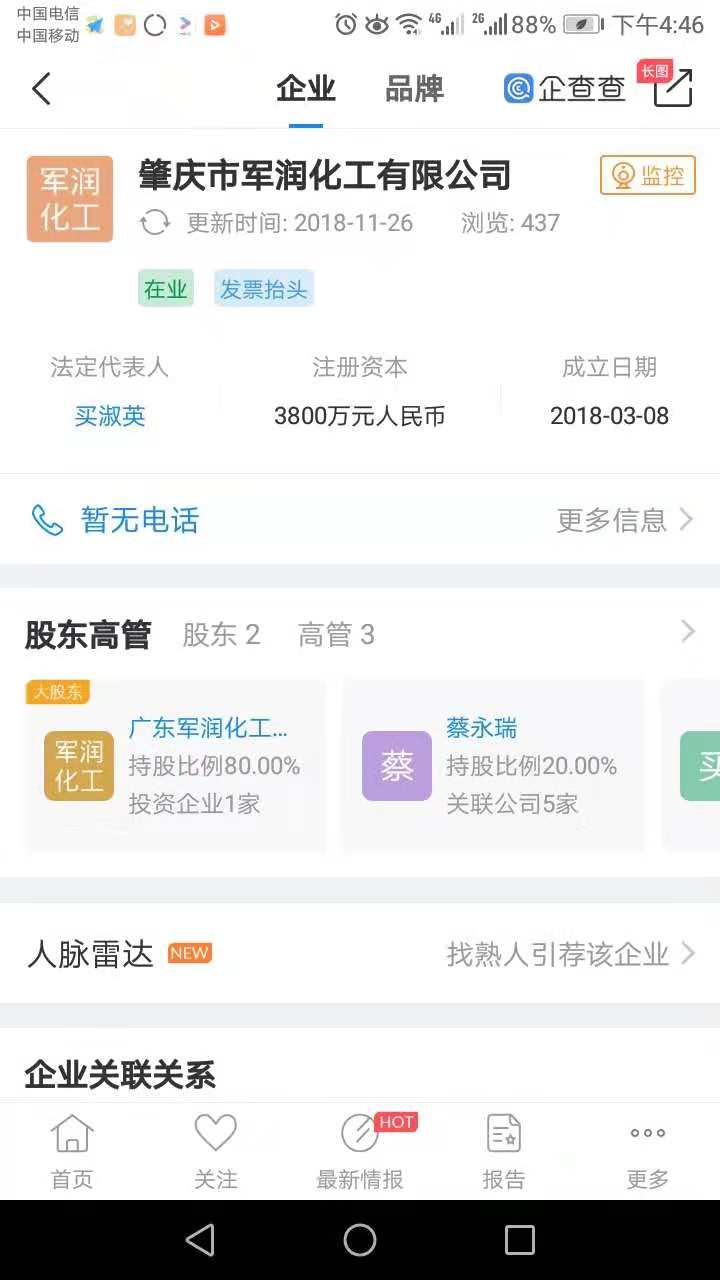Open the 报告 report tab

(x=503, y=1152)
